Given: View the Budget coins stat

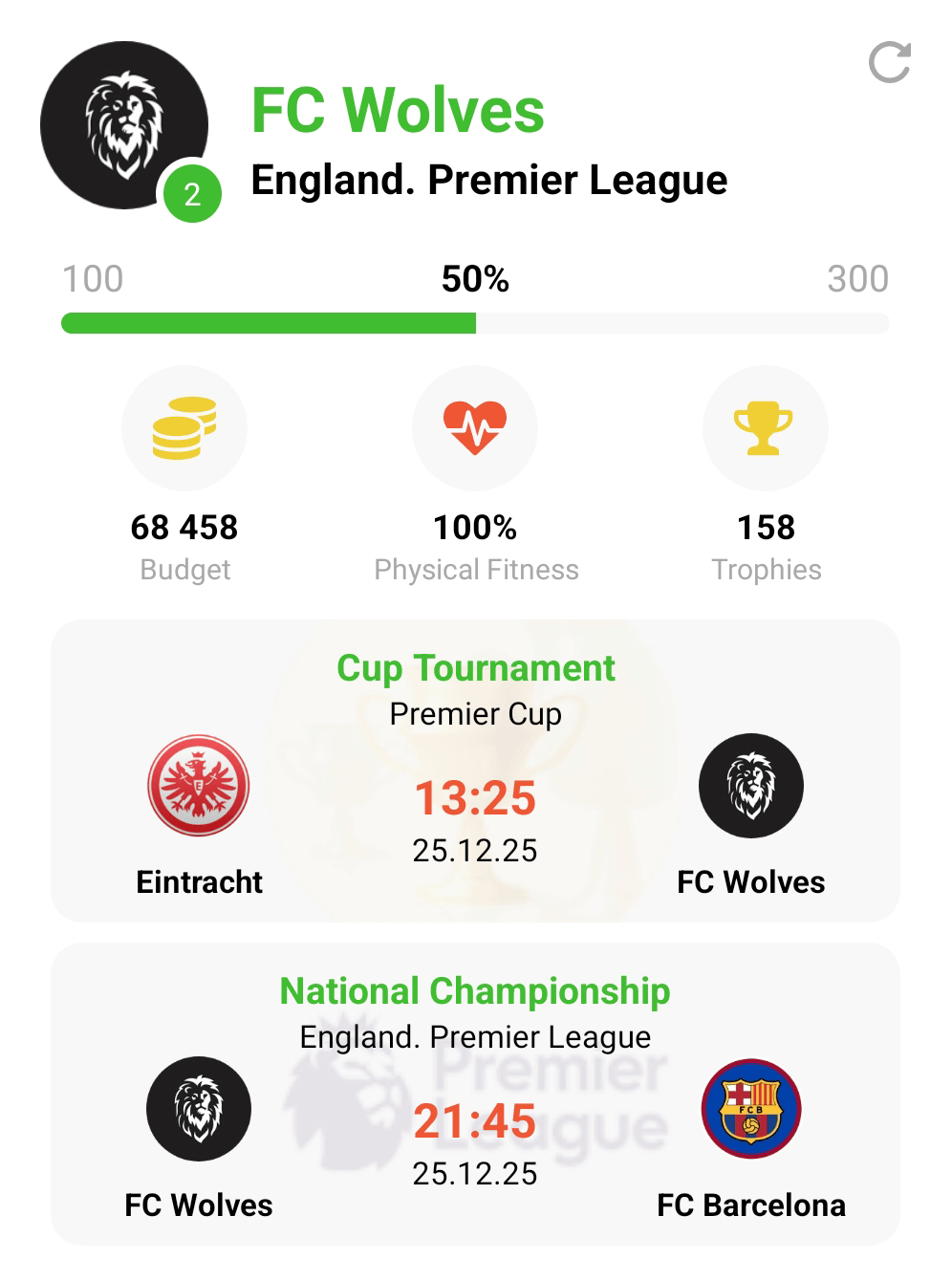Looking at the screenshot, I should pos(184,428).
